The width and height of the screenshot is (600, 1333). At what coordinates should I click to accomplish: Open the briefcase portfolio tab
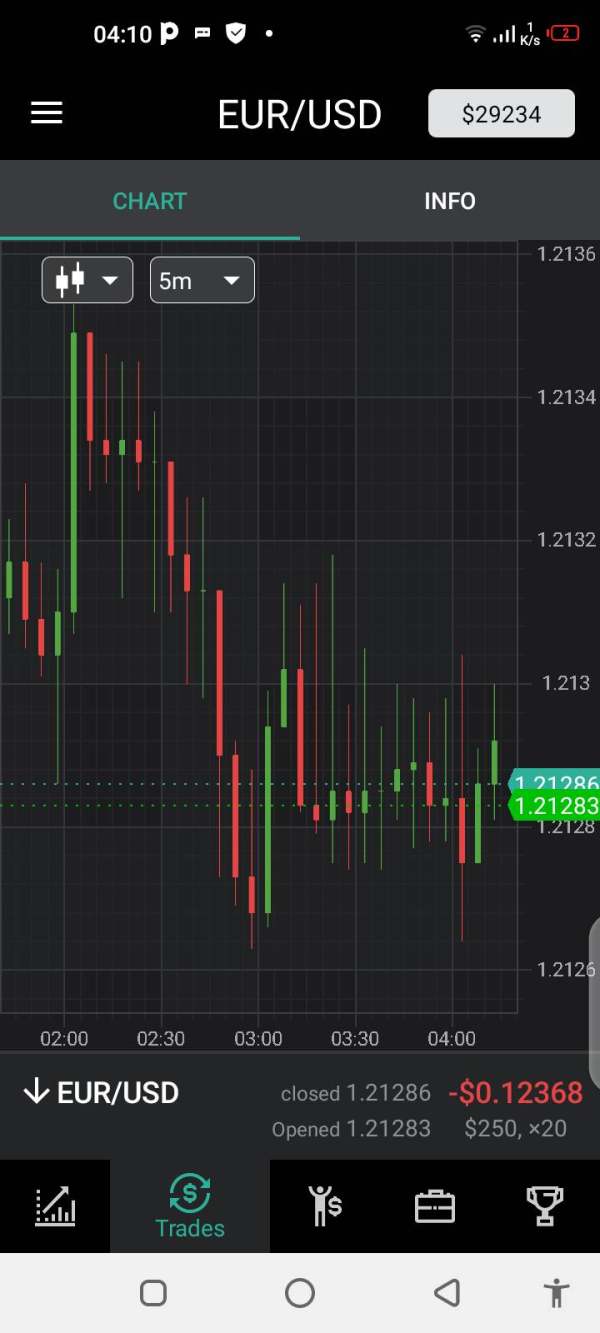[x=435, y=1206]
